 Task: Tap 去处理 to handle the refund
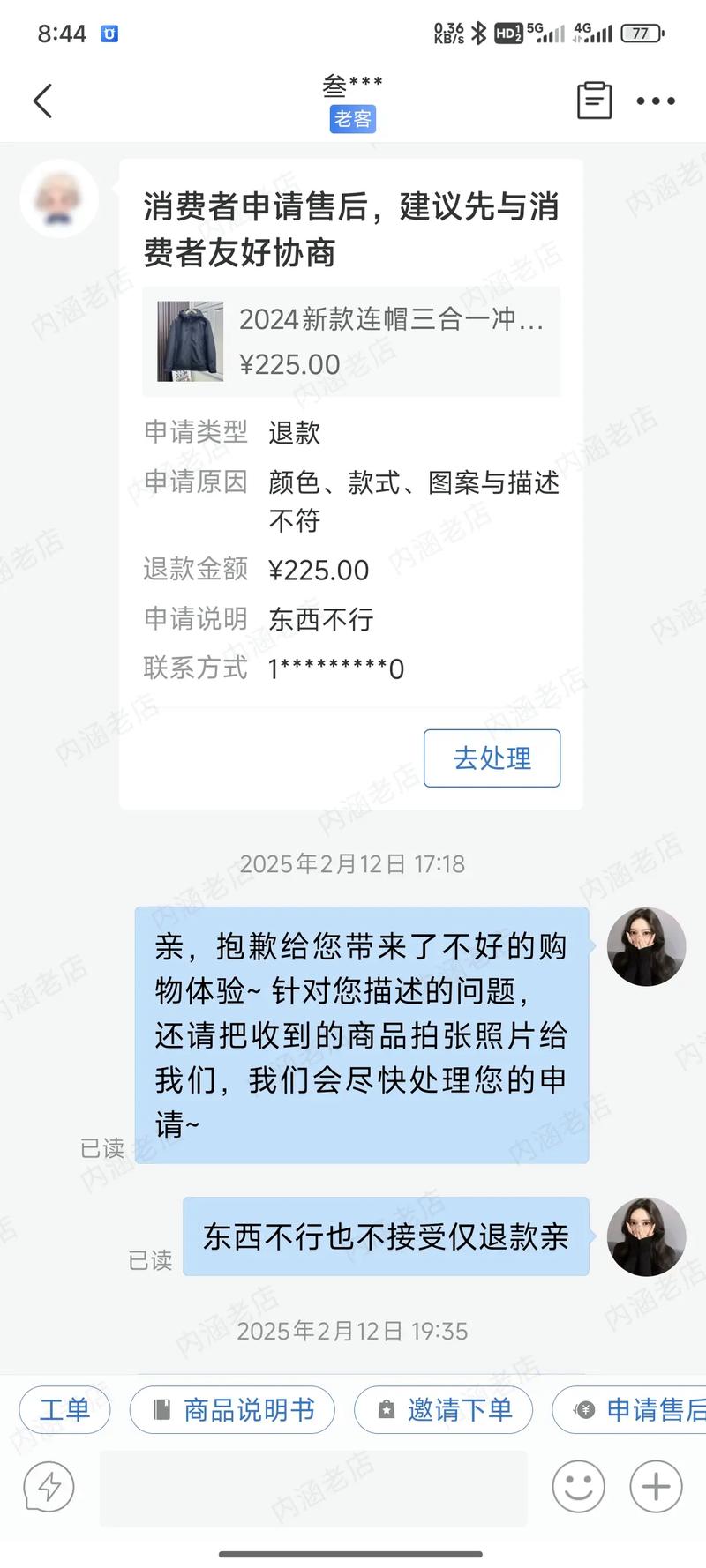492,758
